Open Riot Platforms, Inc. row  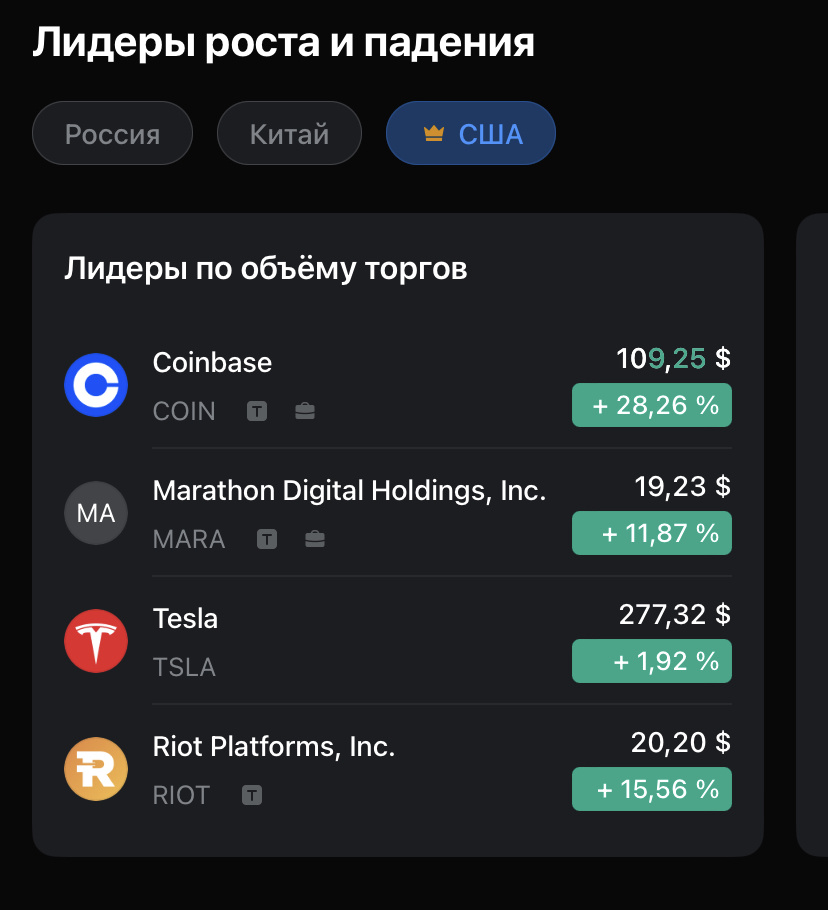click(x=398, y=769)
